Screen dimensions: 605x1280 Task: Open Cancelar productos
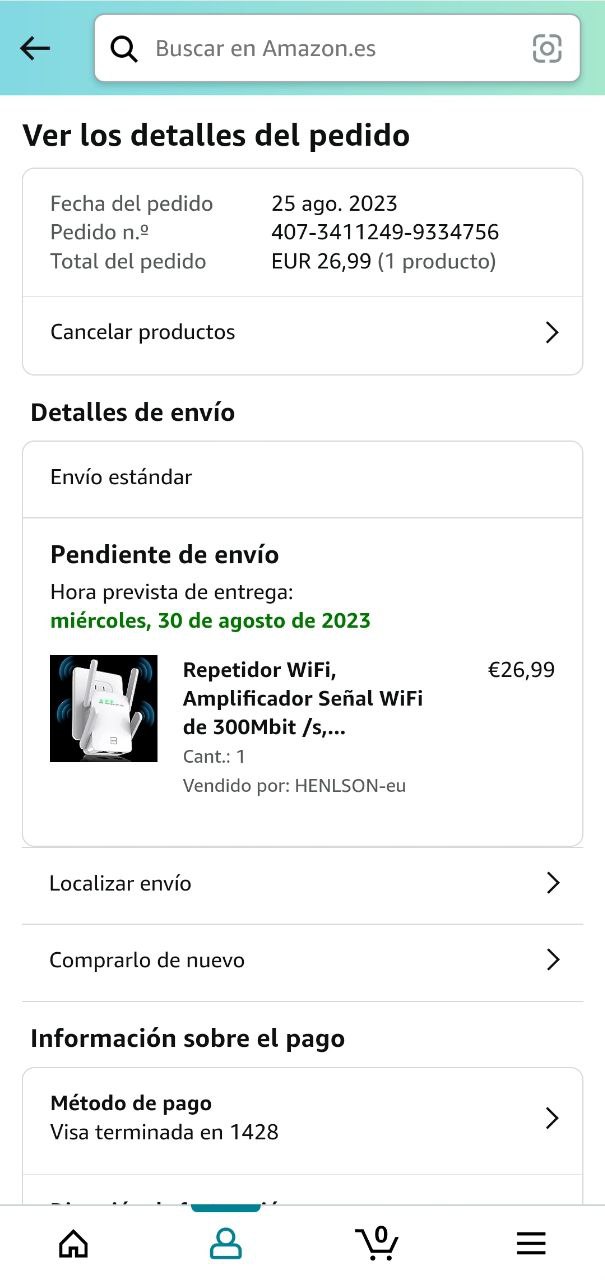pyautogui.click(x=302, y=332)
